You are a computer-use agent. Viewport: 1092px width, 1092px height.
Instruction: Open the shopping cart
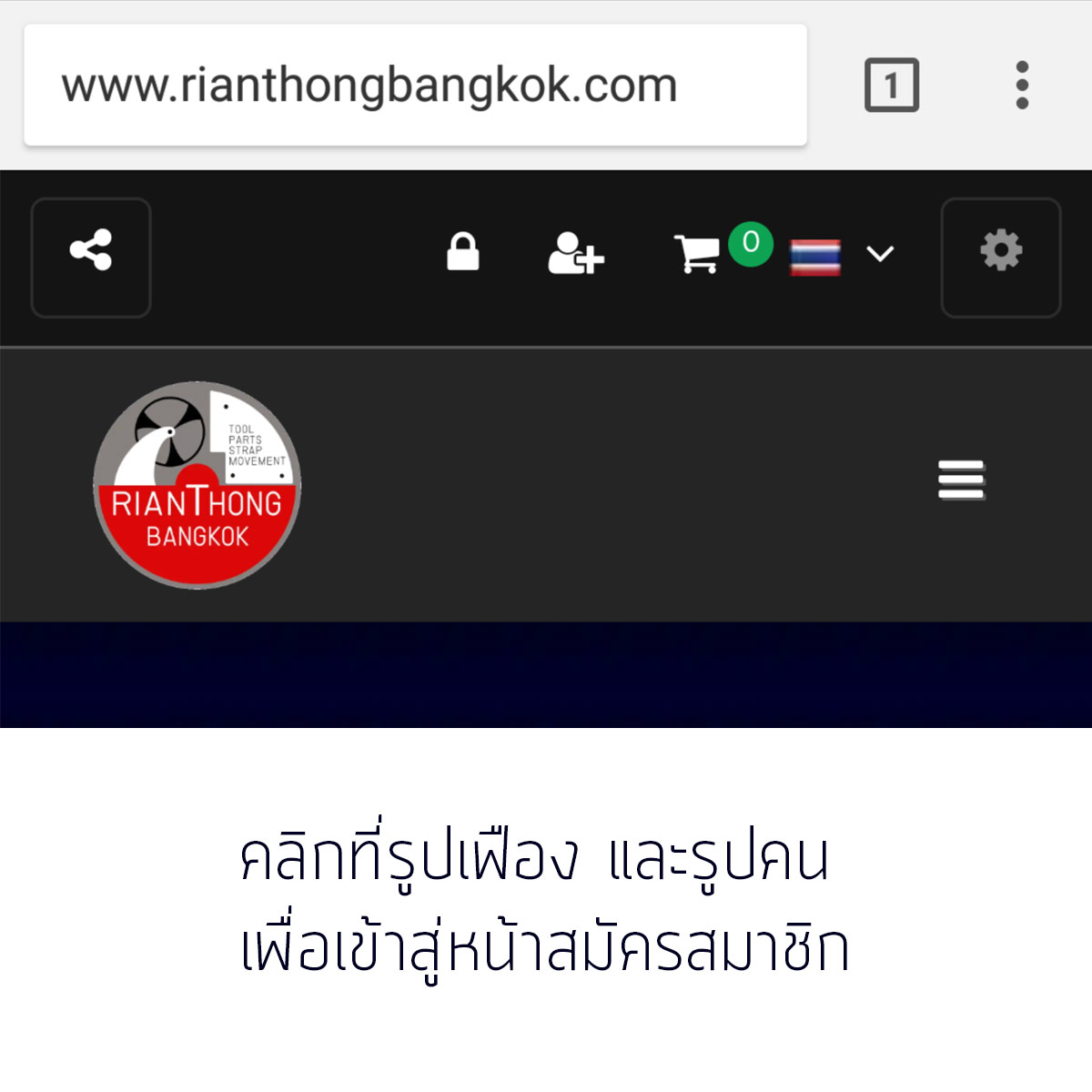pyautogui.click(x=698, y=253)
